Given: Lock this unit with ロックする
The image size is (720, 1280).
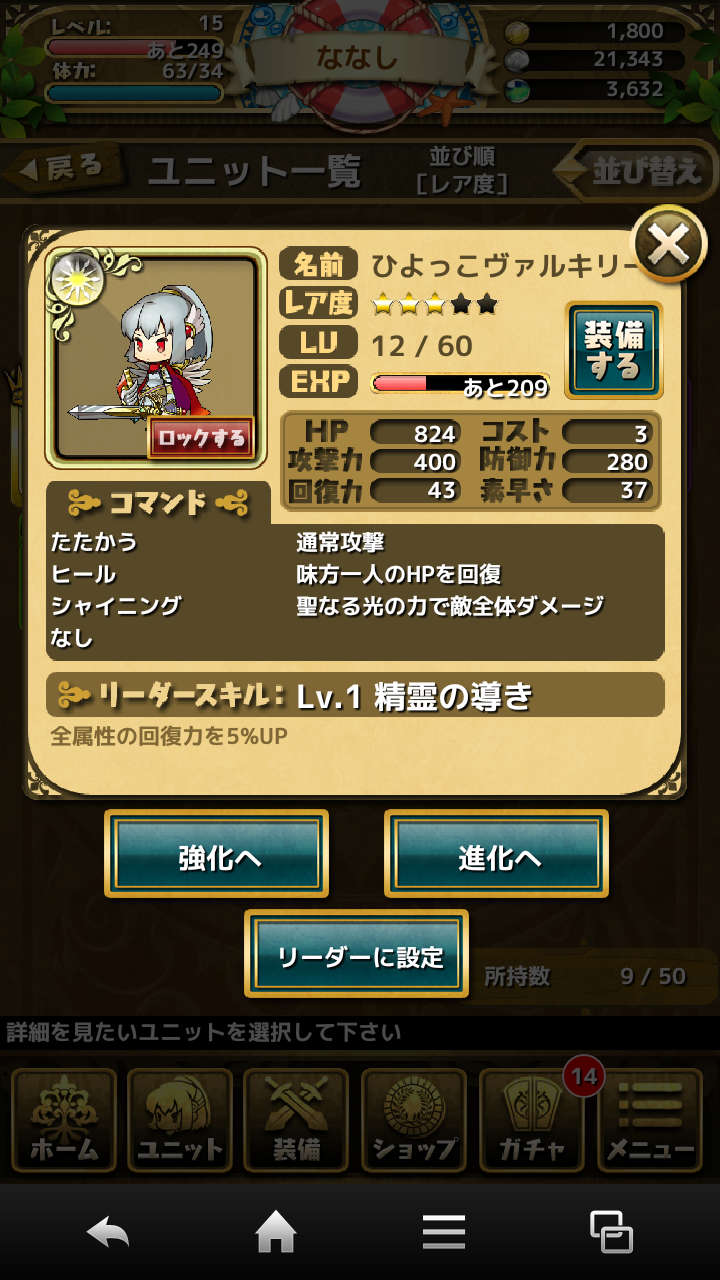Looking at the screenshot, I should [201, 438].
